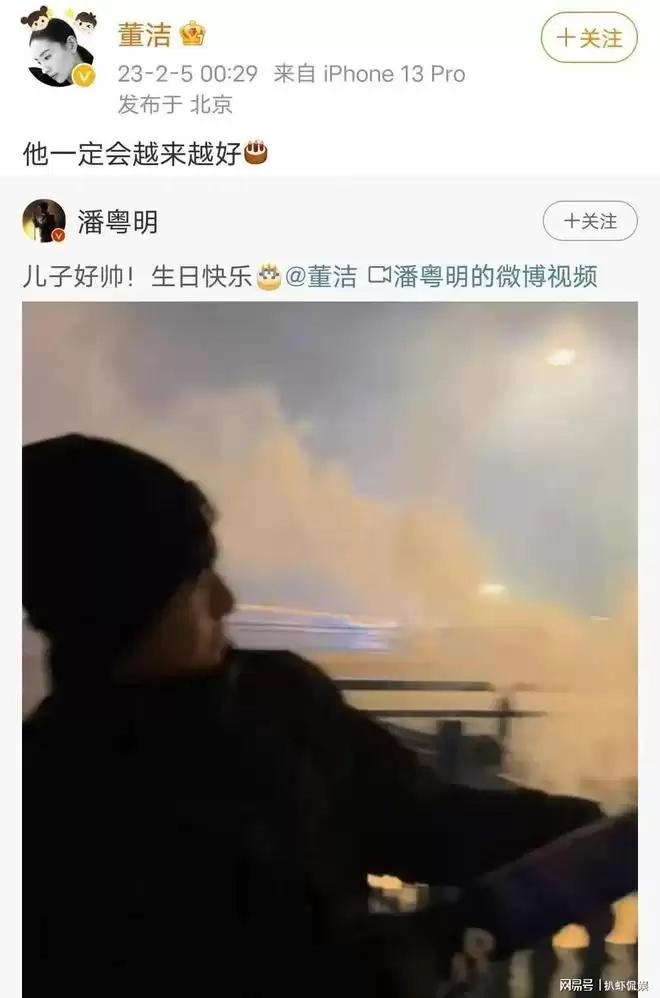Play the video in 潘粤明's post
Viewport: 660px width, 998px height.
(x=330, y=640)
